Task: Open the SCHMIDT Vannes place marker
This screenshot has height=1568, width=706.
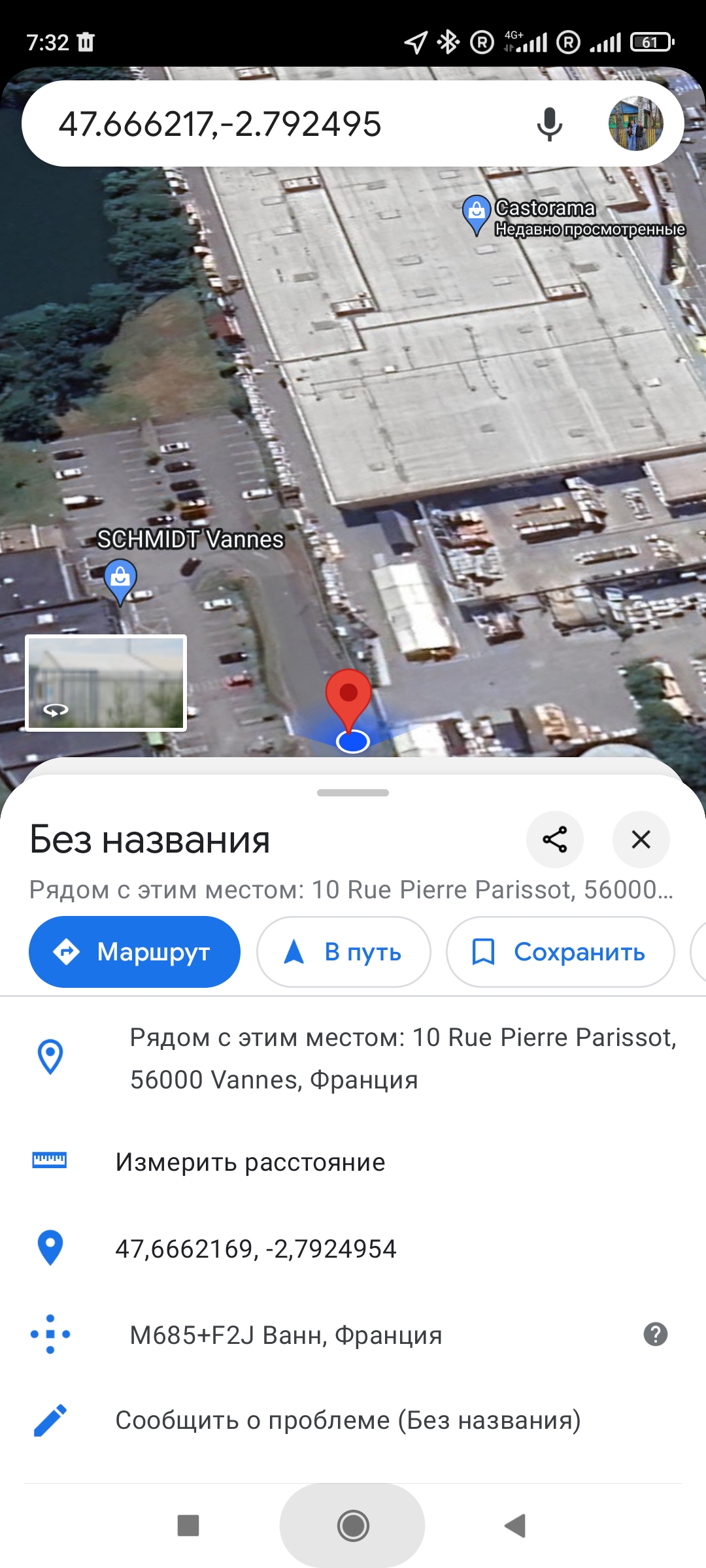Action: (120, 580)
